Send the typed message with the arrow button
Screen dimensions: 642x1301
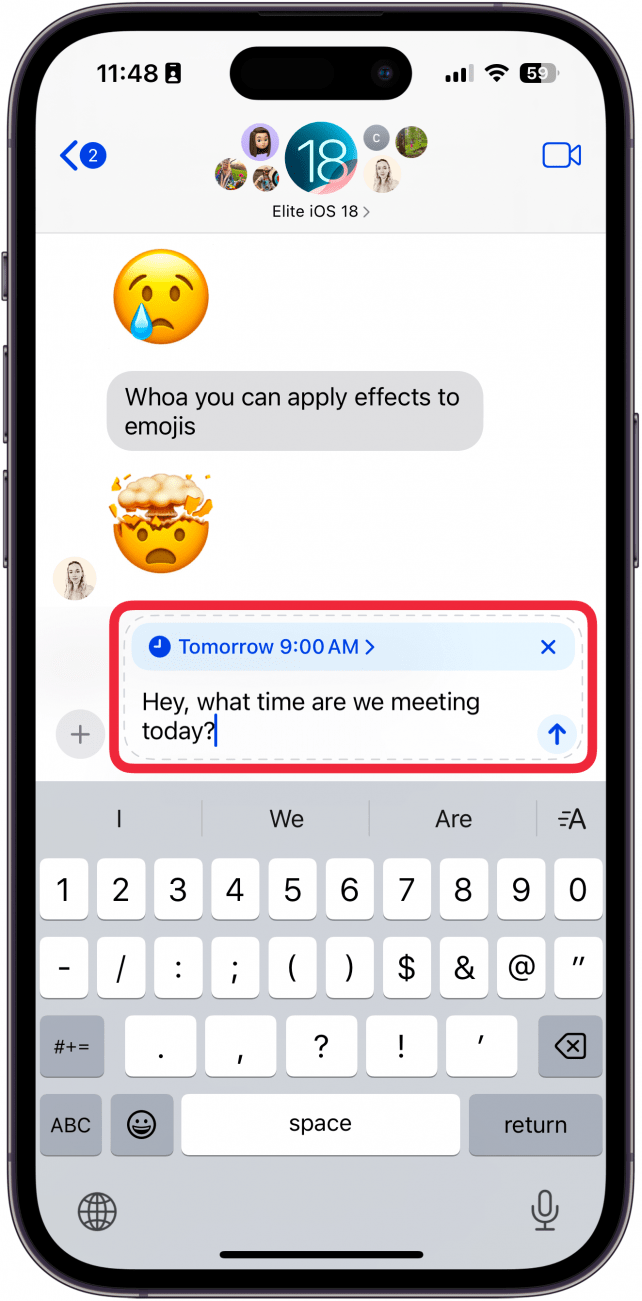(x=556, y=734)
